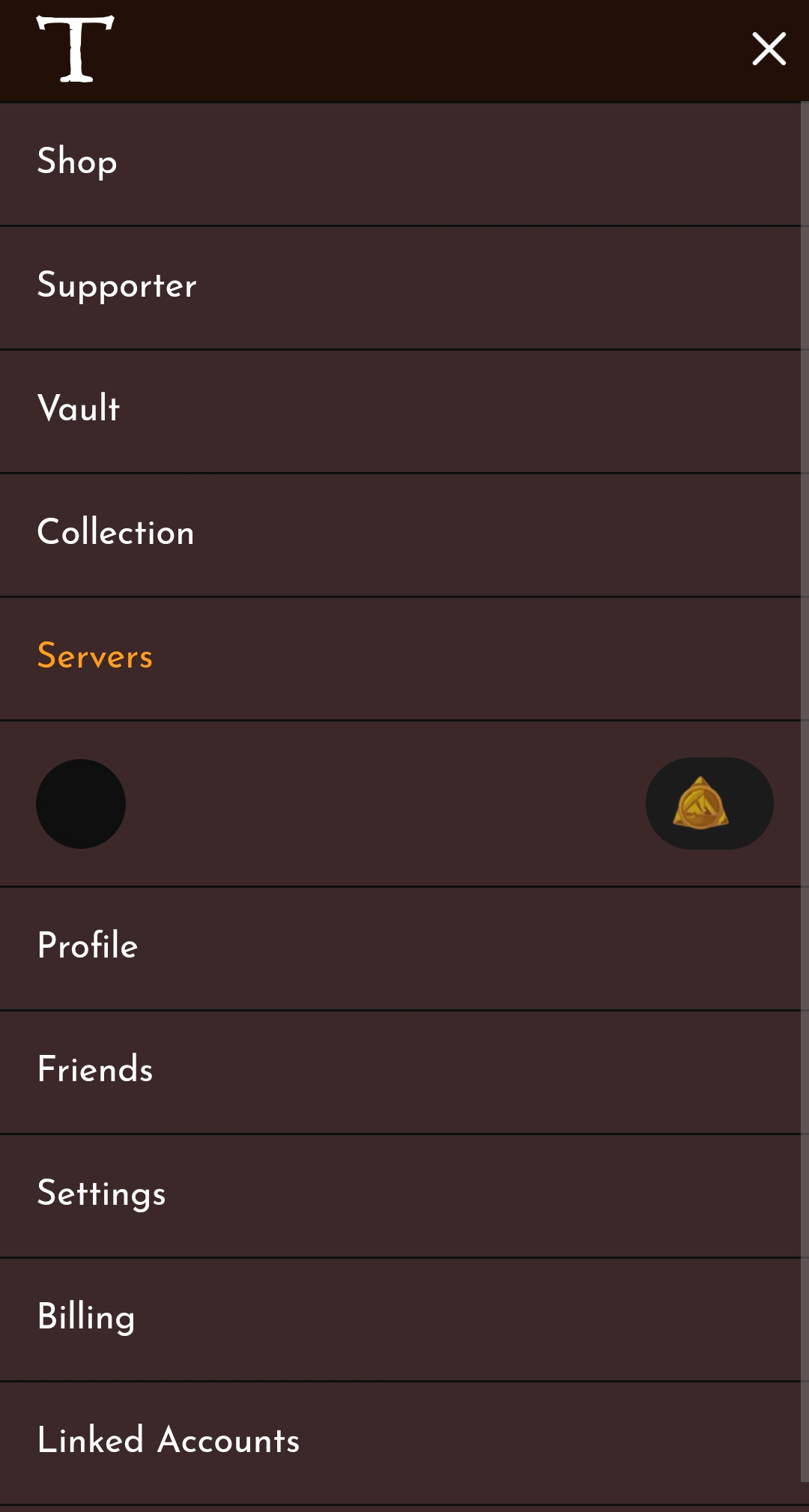Select the Collection menu item
This screenshot has width=809, height=1512.
116,533
